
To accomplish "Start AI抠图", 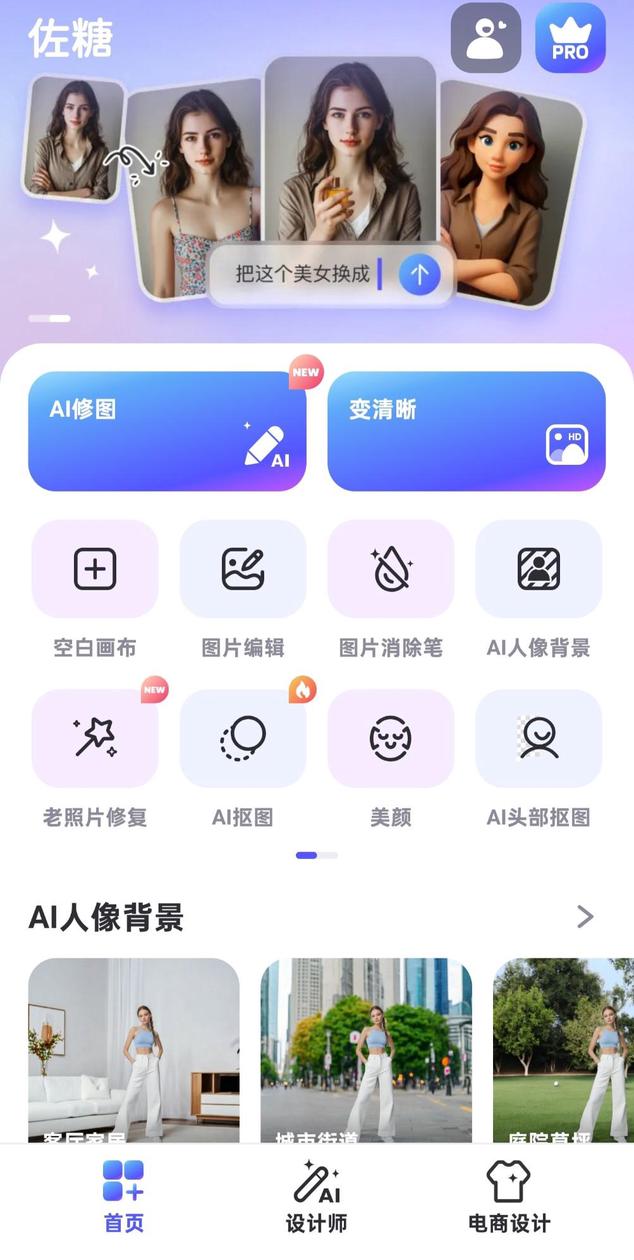I will pyautogui.click(x=243, y=739).
